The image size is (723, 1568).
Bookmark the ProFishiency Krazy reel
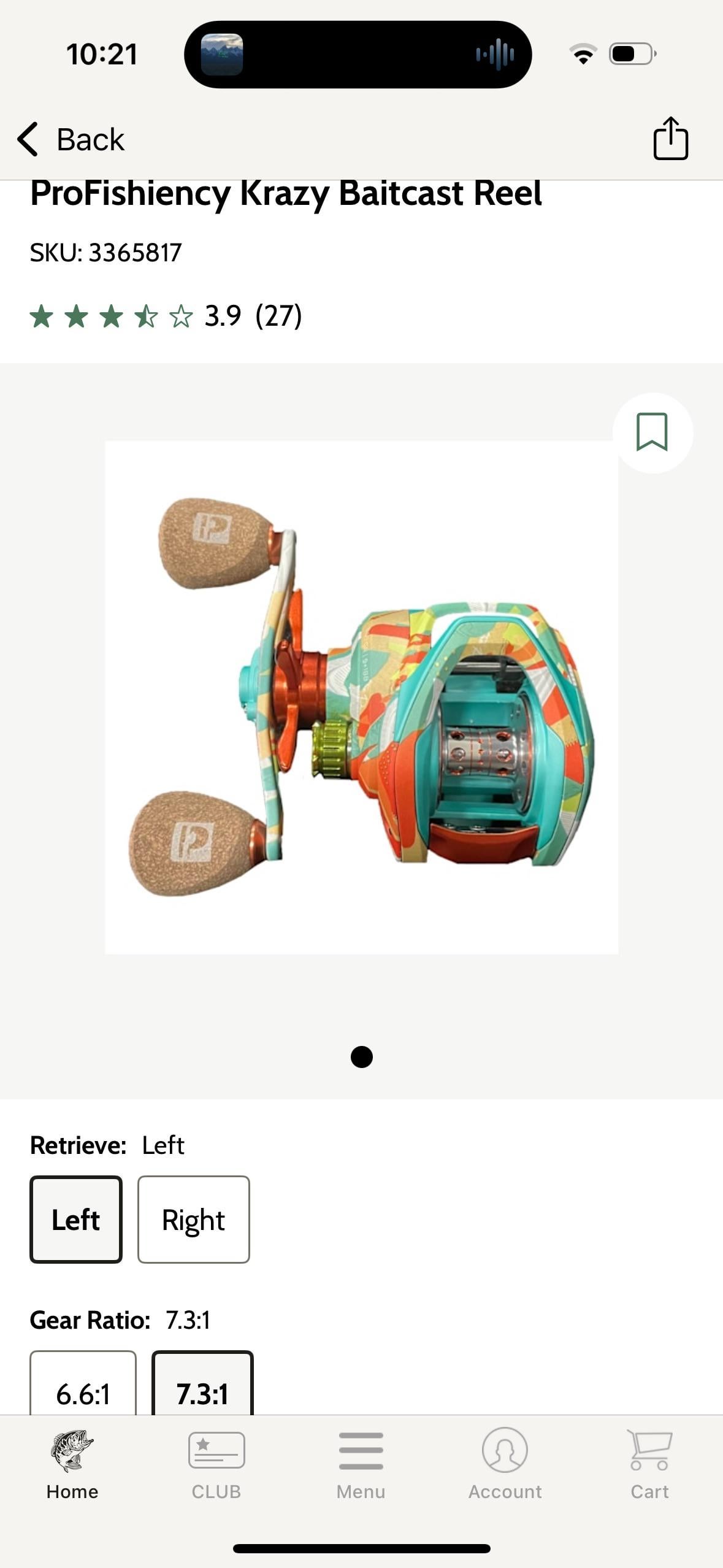coord(652,432)
